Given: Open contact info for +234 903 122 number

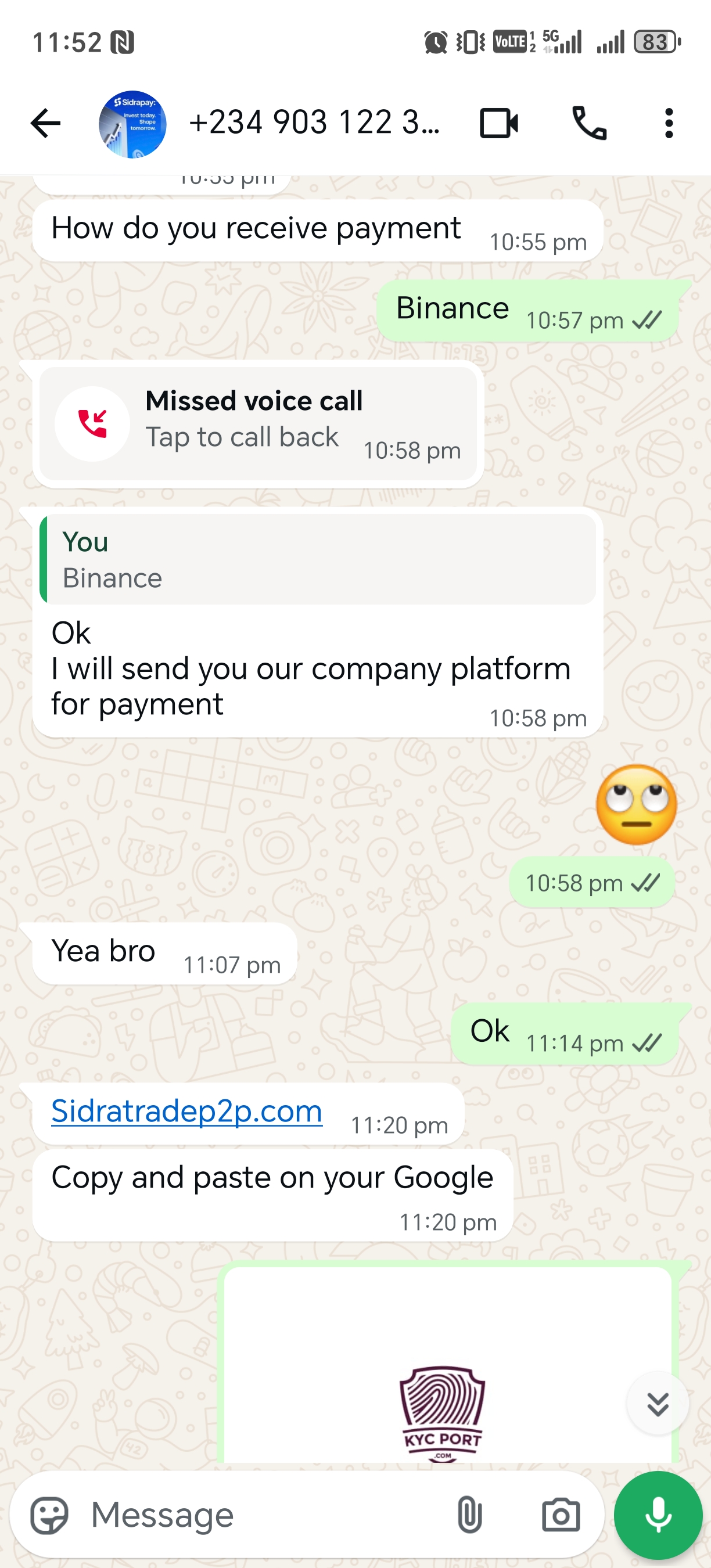Looking at the screenshot, I should (x=314, y=123).
